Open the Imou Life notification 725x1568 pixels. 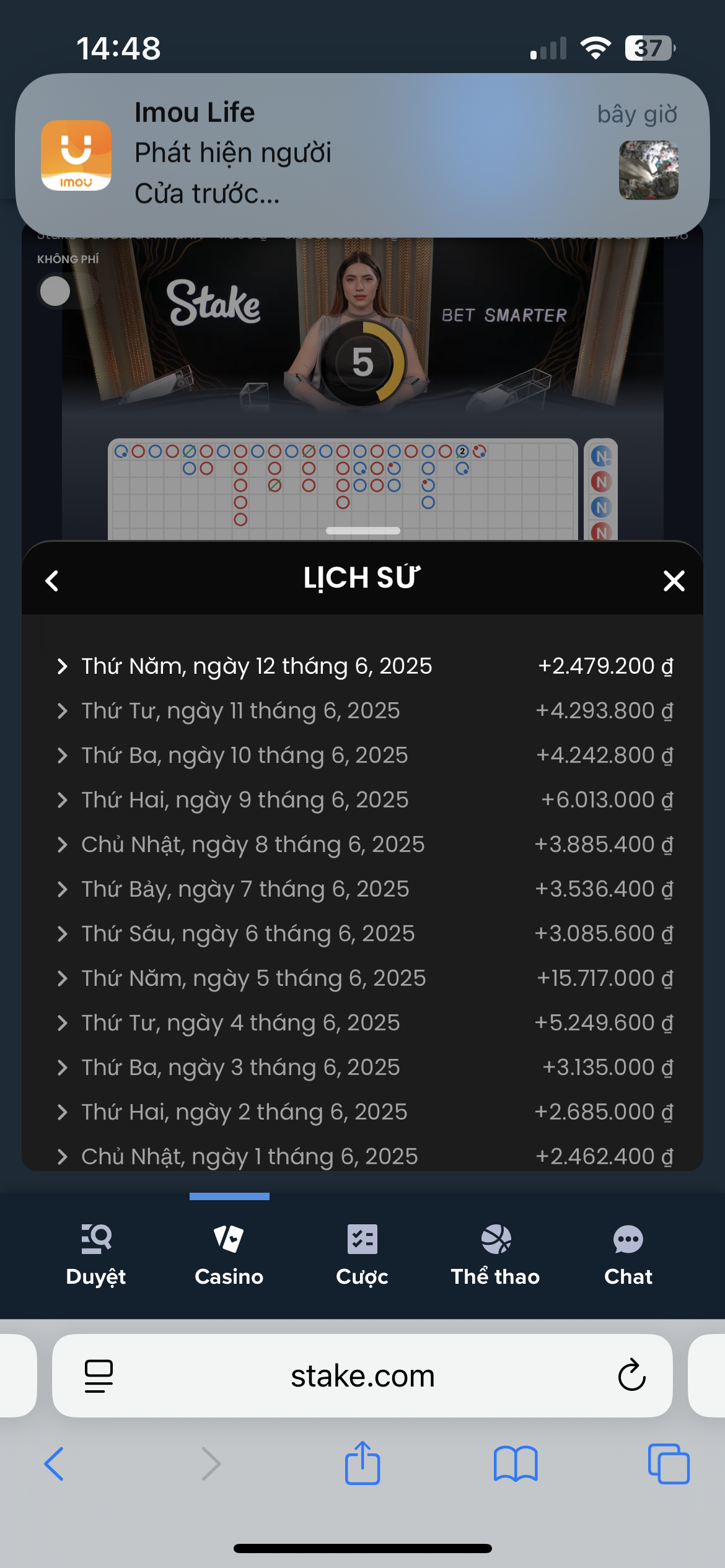click(x=362, y=155)
